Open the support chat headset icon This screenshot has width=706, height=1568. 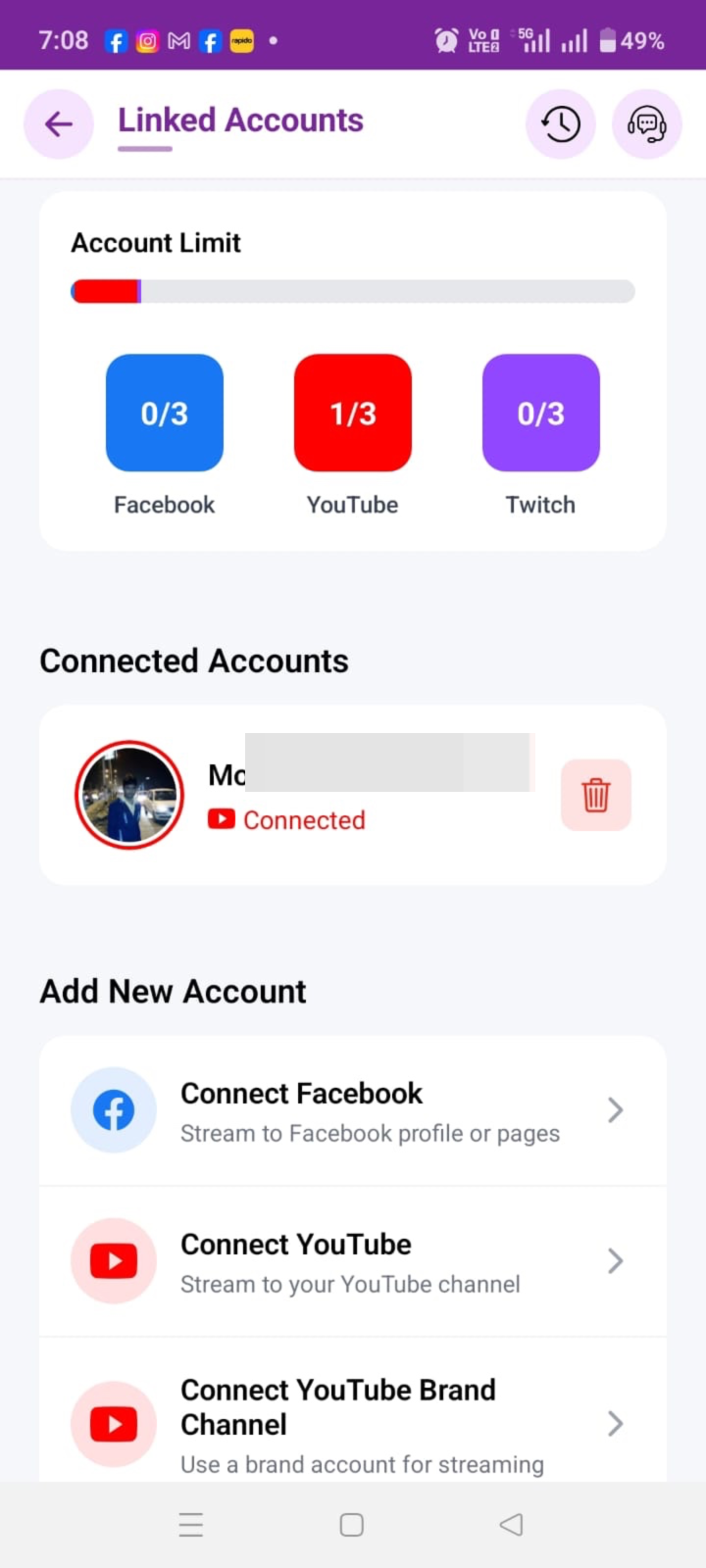647,123
